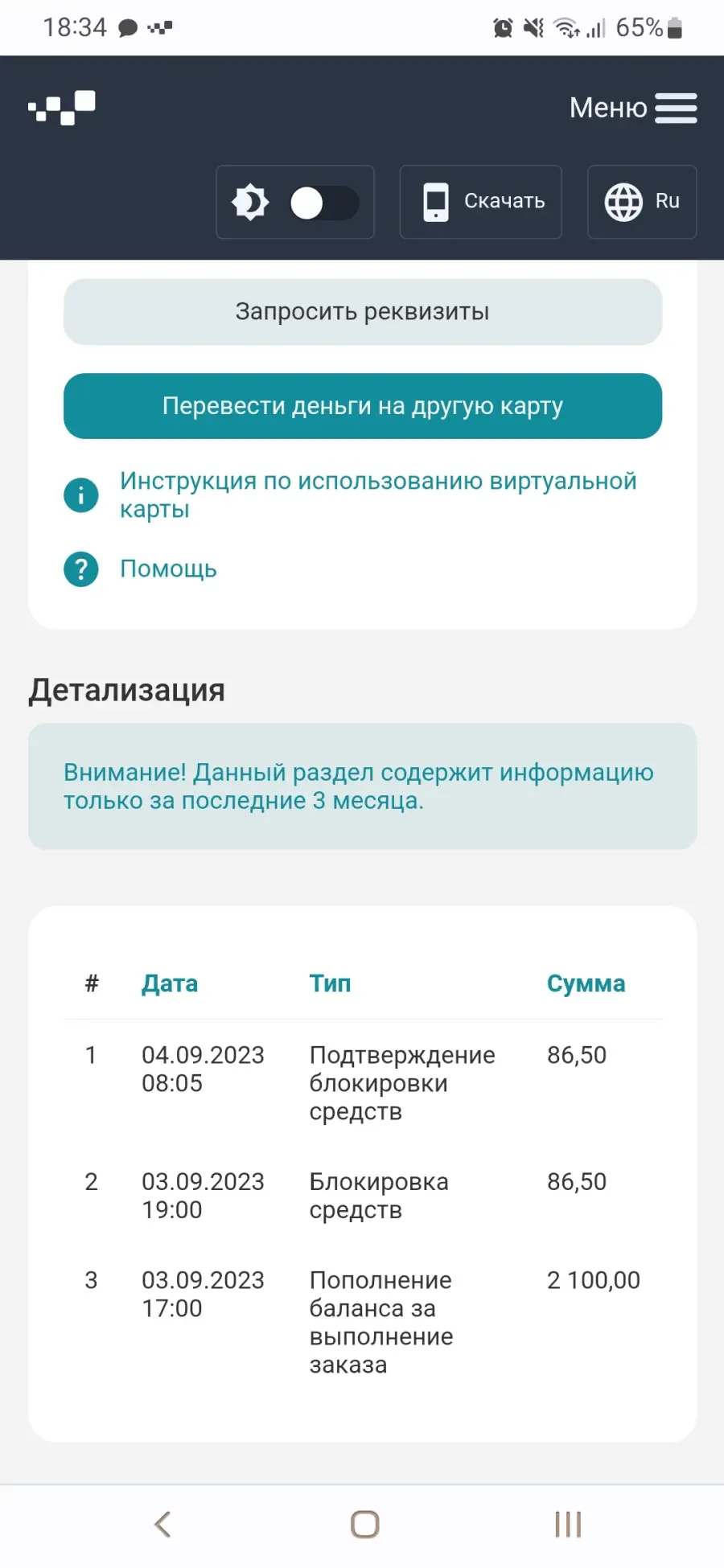
Task: Open the Помощь help link
Action: 168,569
